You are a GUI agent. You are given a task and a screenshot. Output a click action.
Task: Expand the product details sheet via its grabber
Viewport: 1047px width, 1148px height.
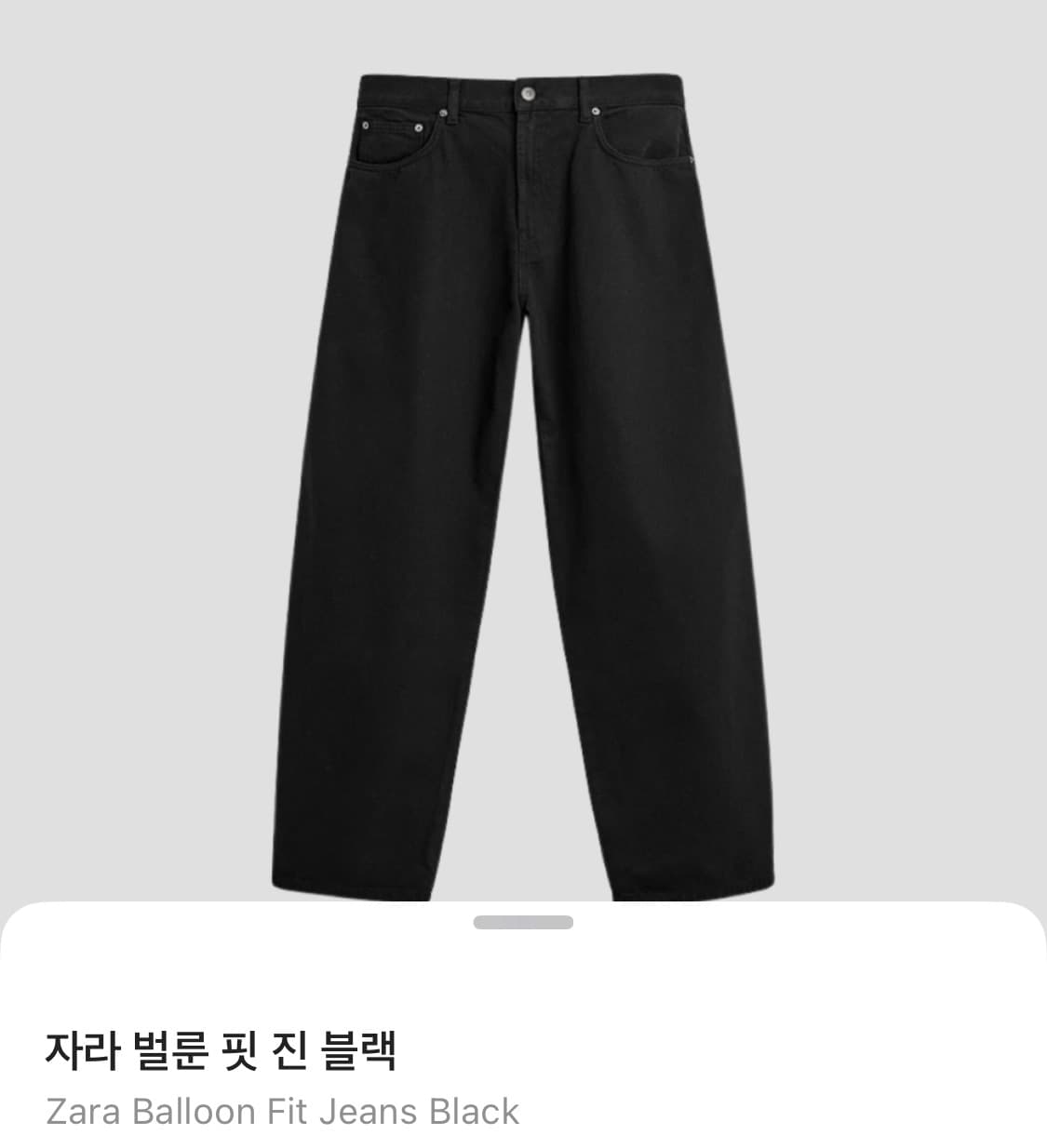coord(523,923)
